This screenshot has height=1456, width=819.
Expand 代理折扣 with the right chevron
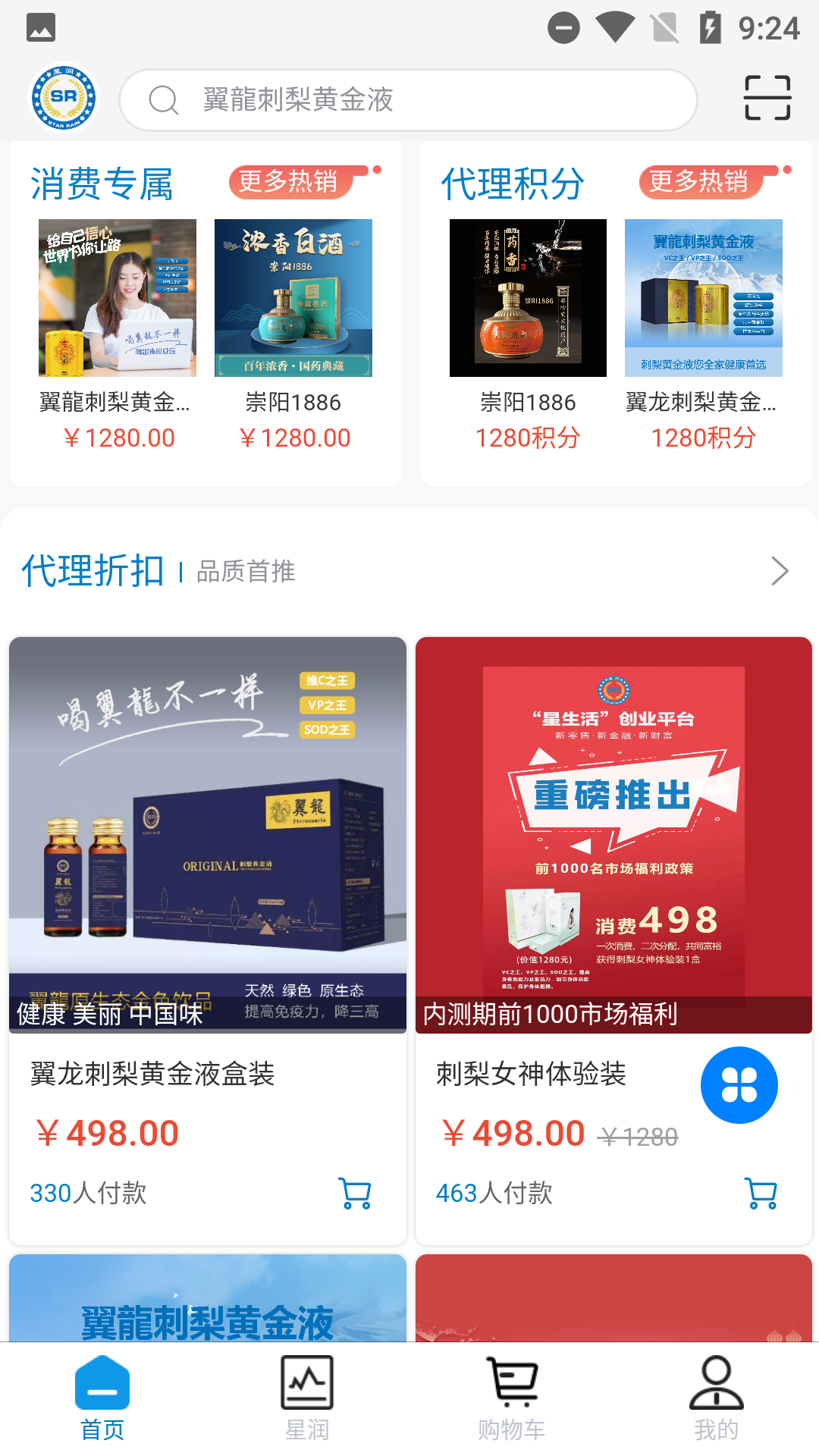[781, 571]
